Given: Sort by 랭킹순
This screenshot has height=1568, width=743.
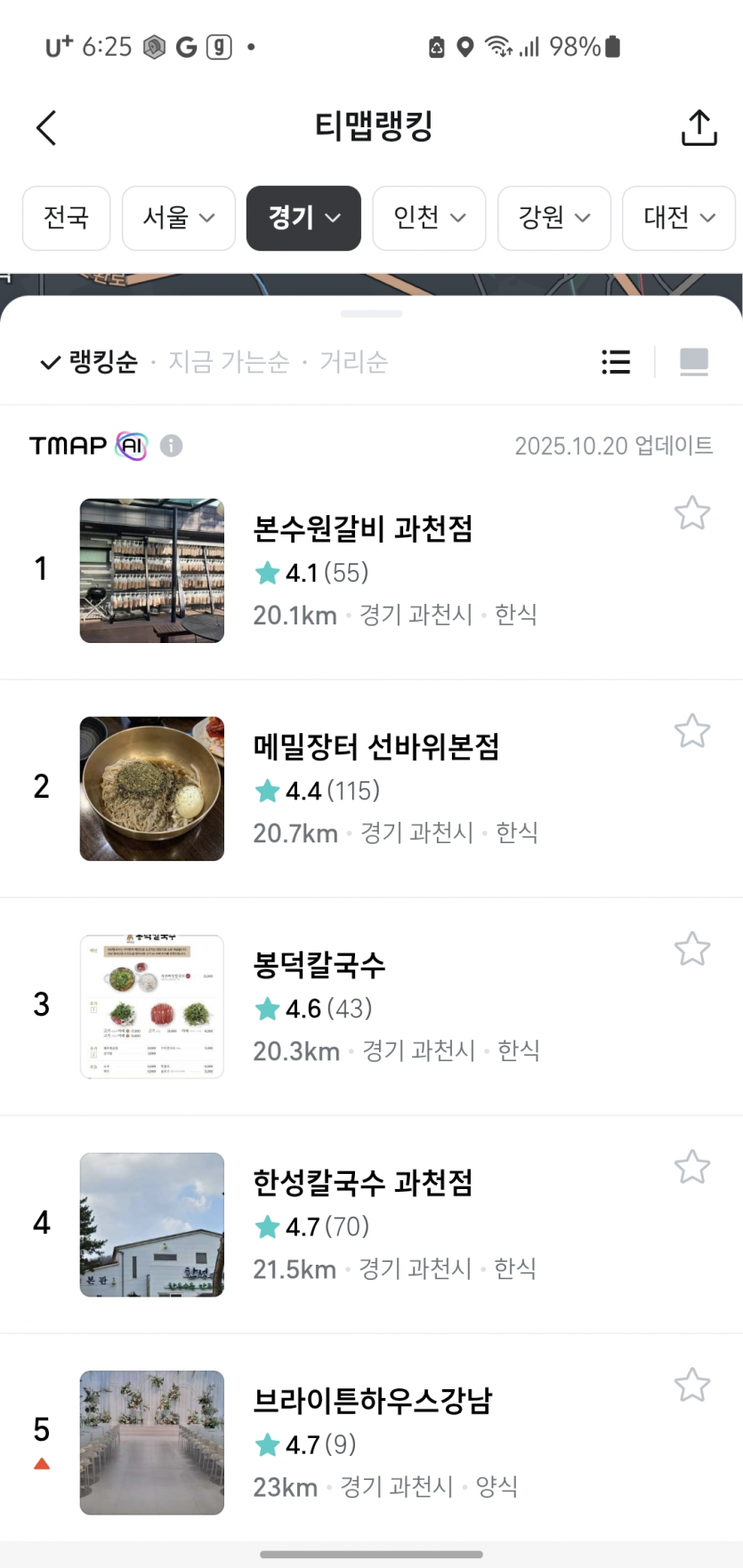Looking at the screenshot, I should click(90, 362).
